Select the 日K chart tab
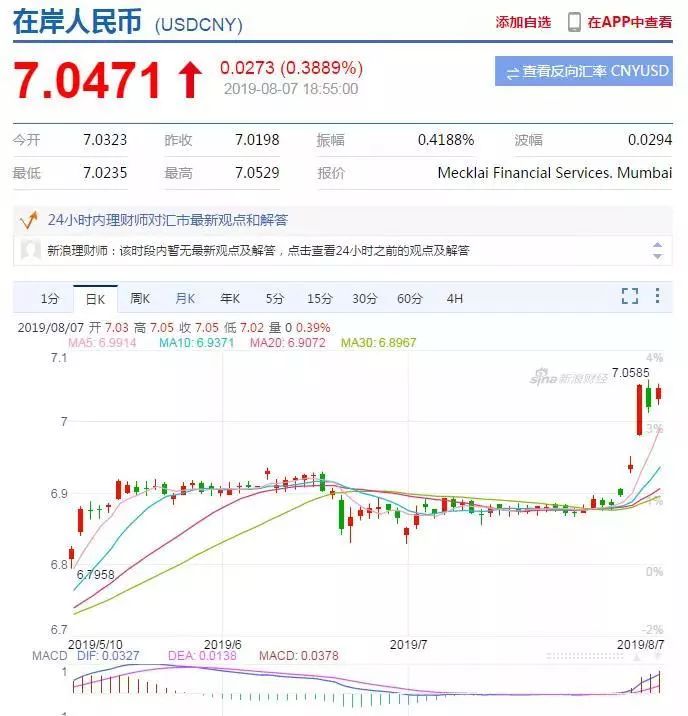688x716 pixels. 95,298
